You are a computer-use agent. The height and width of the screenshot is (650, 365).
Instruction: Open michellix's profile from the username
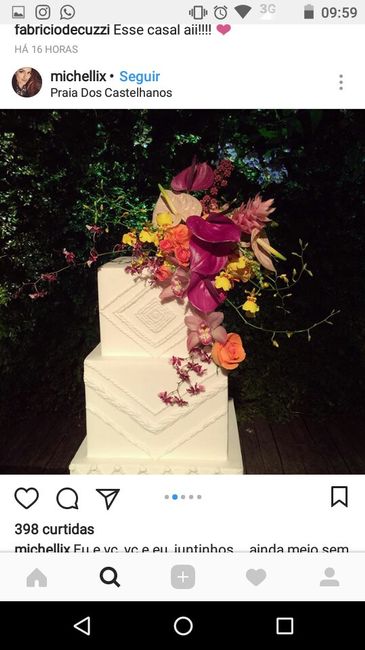point(78,76)
